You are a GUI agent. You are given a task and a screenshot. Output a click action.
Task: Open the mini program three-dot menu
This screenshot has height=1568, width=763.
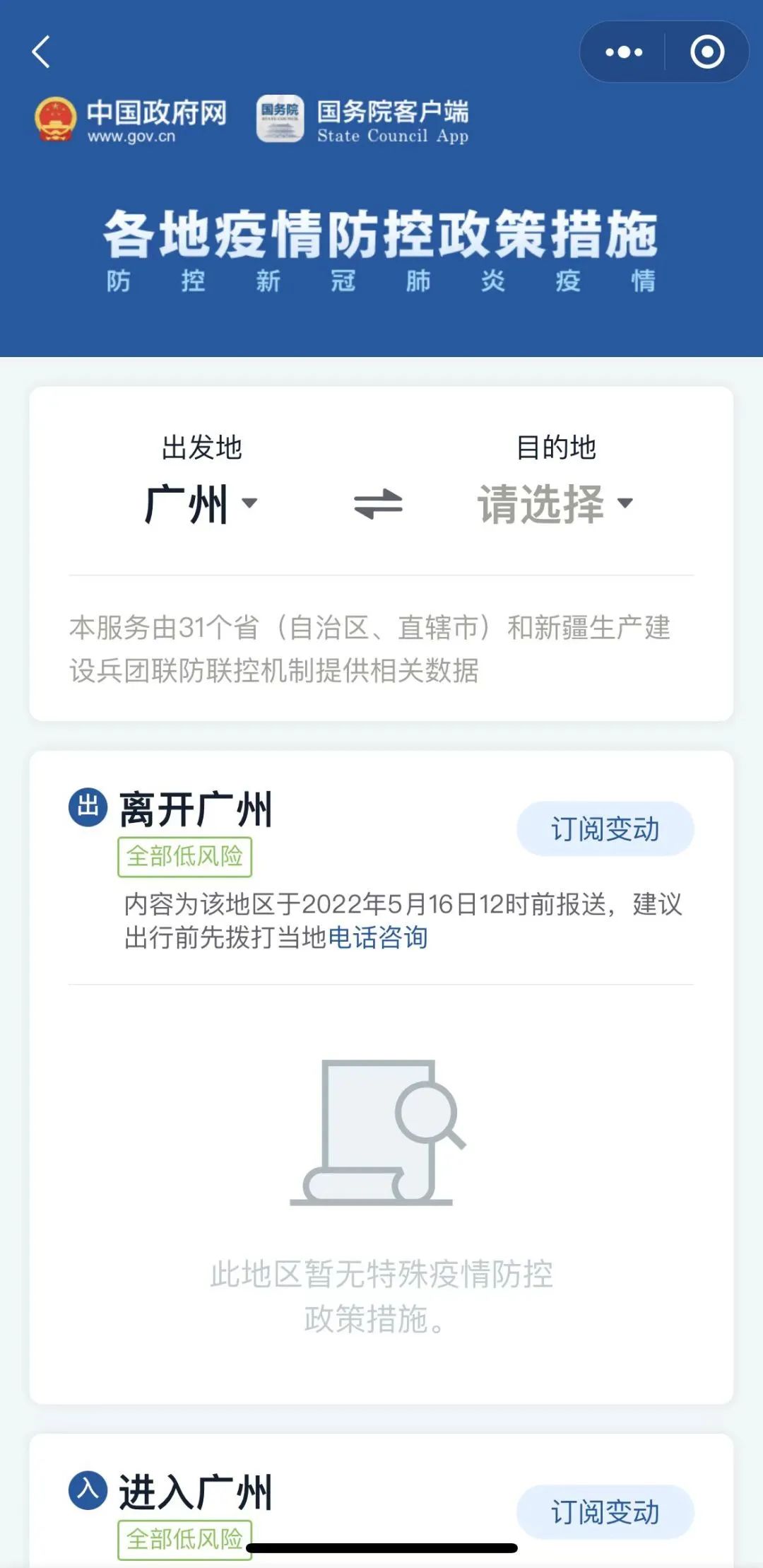tap(624, 52)
